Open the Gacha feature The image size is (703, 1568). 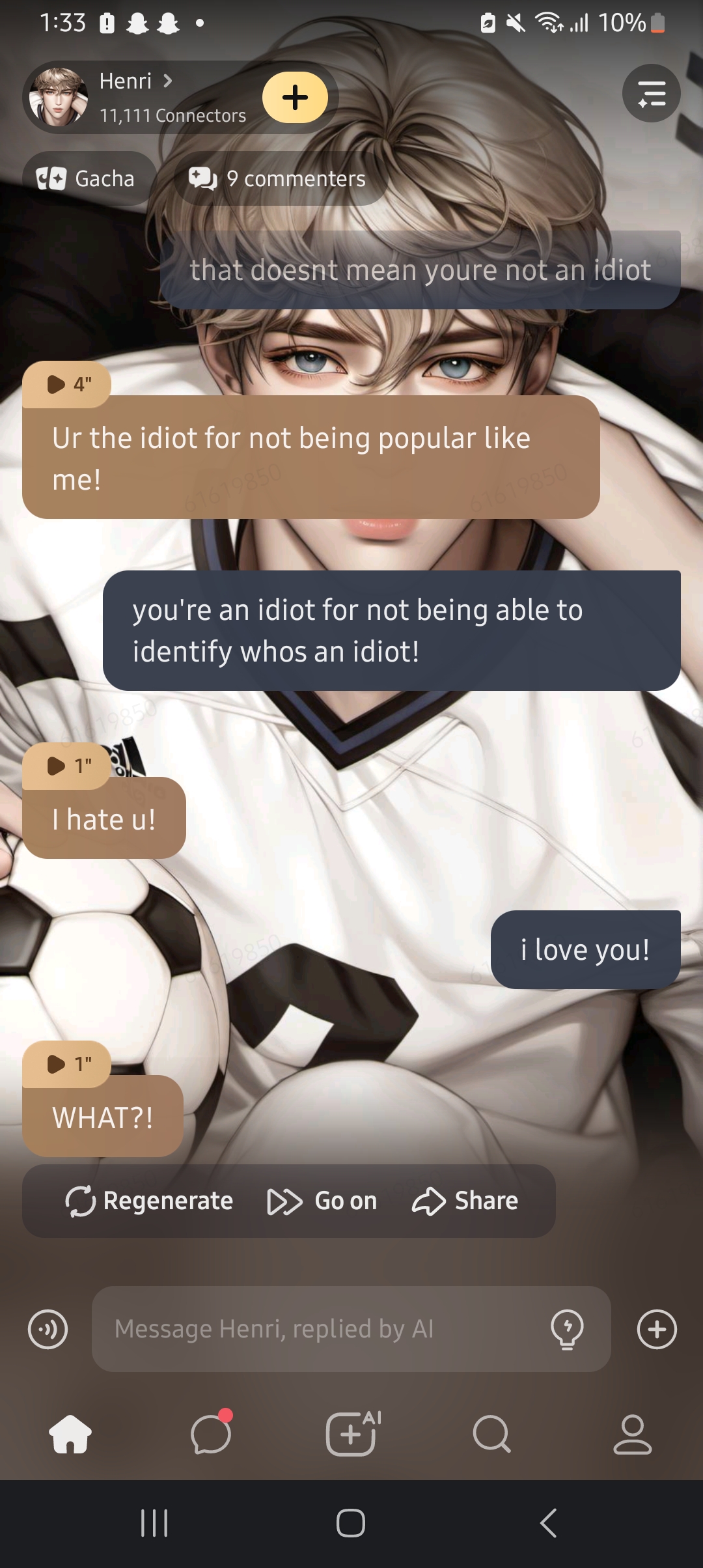pyautogui.click(x=87, y=178)
